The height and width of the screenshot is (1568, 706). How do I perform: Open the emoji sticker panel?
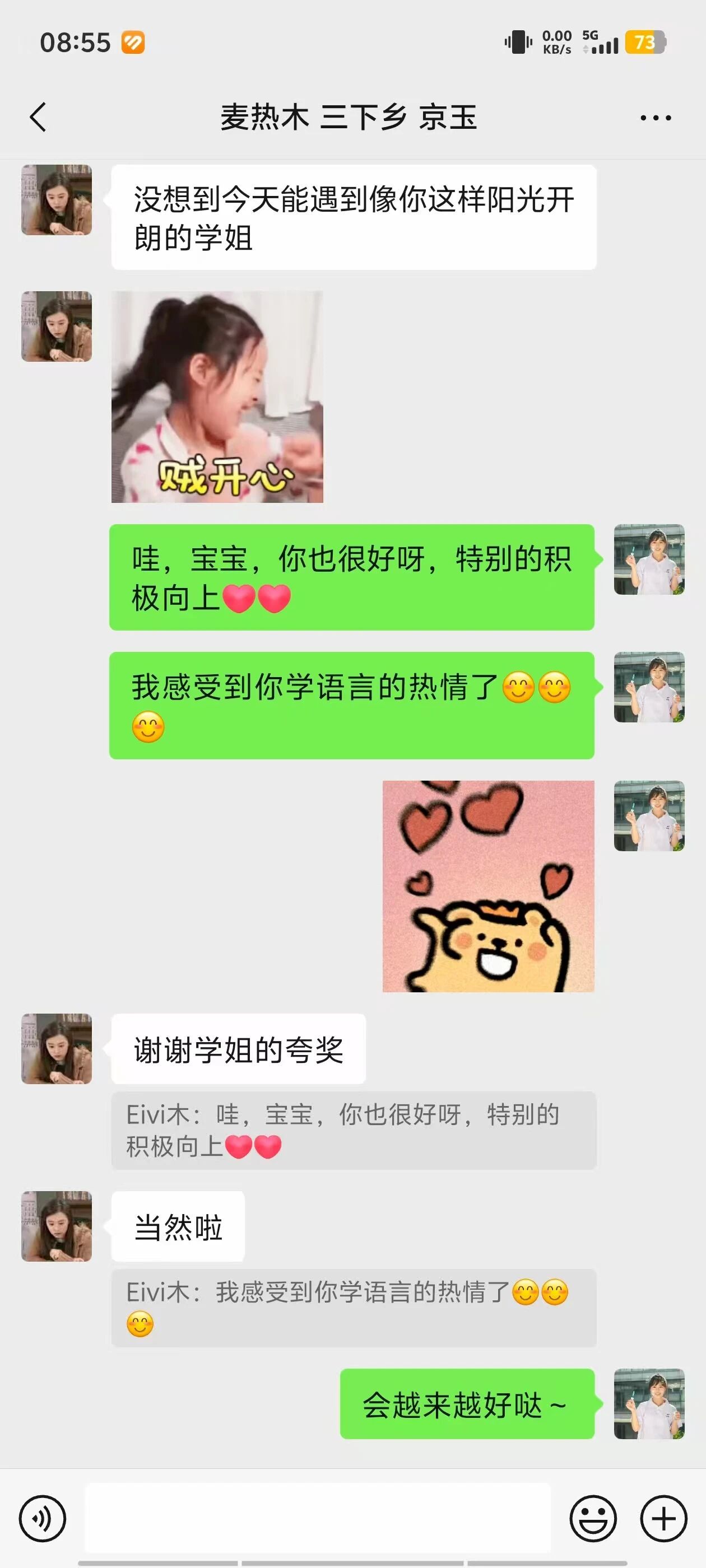(x=593, y=1519)
